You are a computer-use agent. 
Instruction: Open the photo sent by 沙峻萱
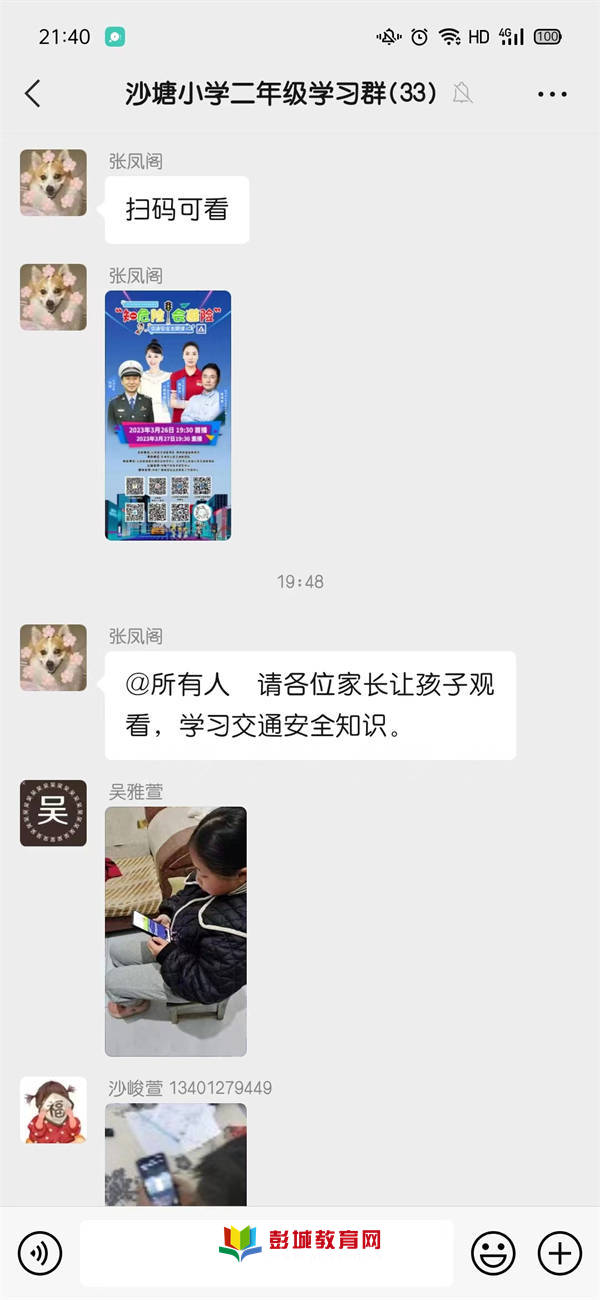[x=176, y=1155]
